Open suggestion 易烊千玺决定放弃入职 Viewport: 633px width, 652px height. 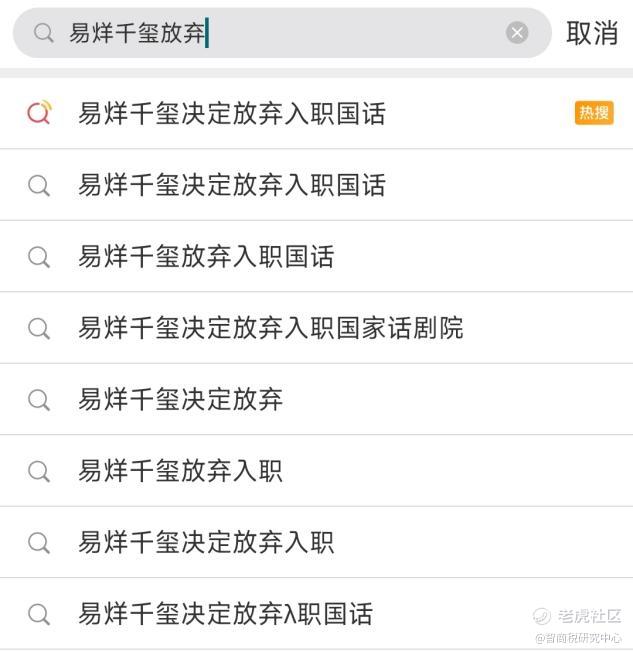(206, 543)
